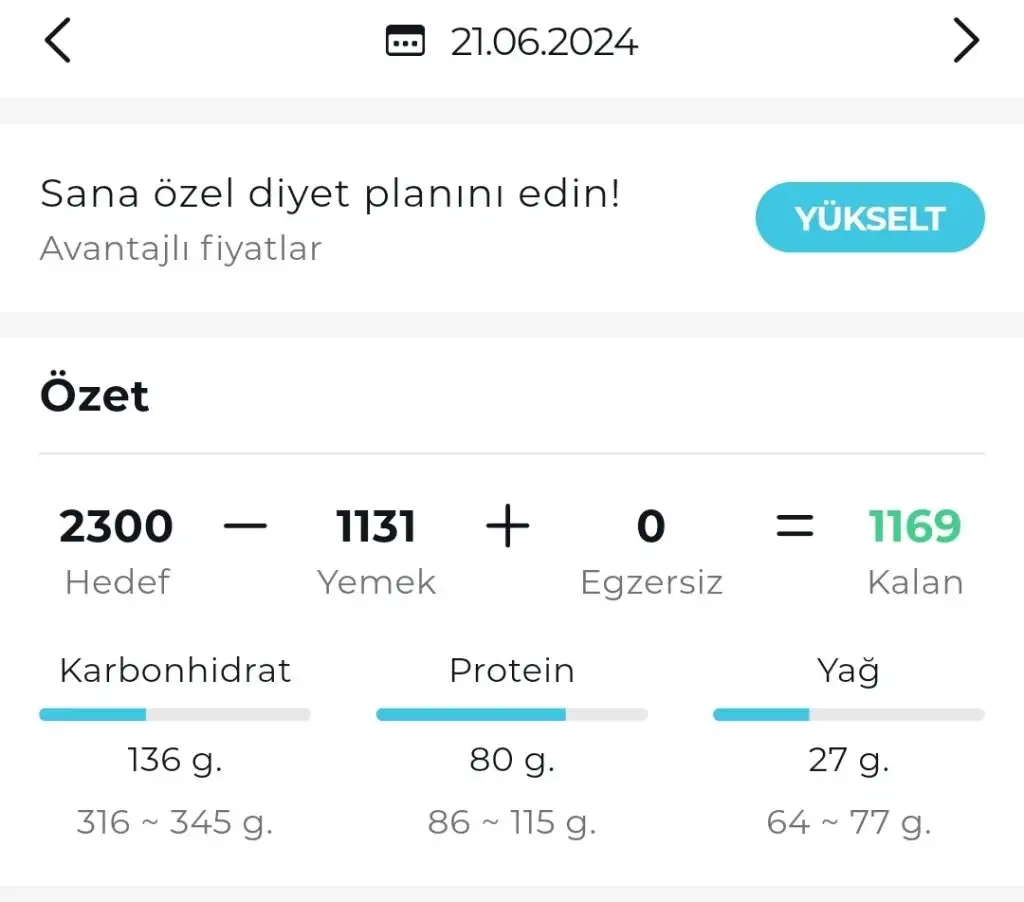
Task: Go to the previous day
Action: coord(58,42)
